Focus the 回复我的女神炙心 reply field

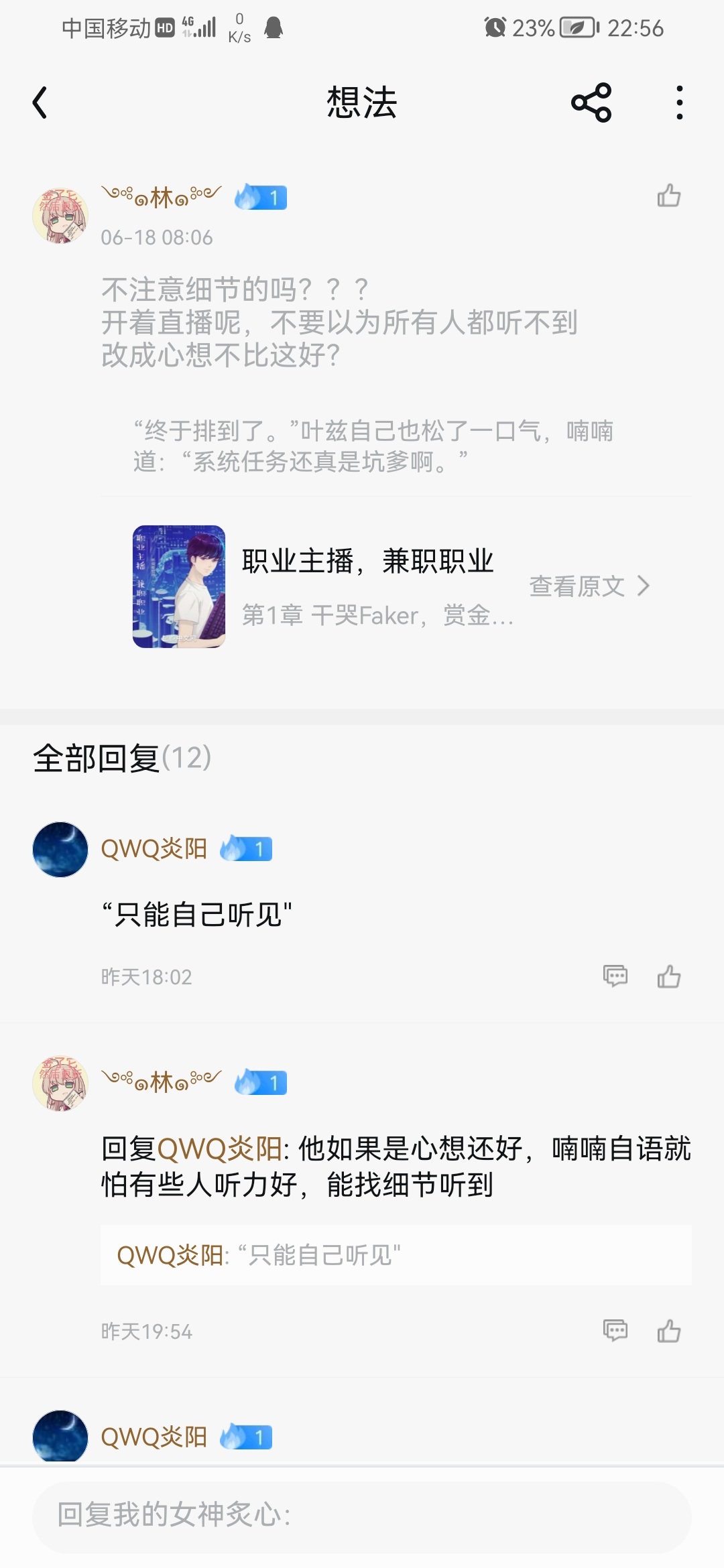click(x=362, y=1515)
